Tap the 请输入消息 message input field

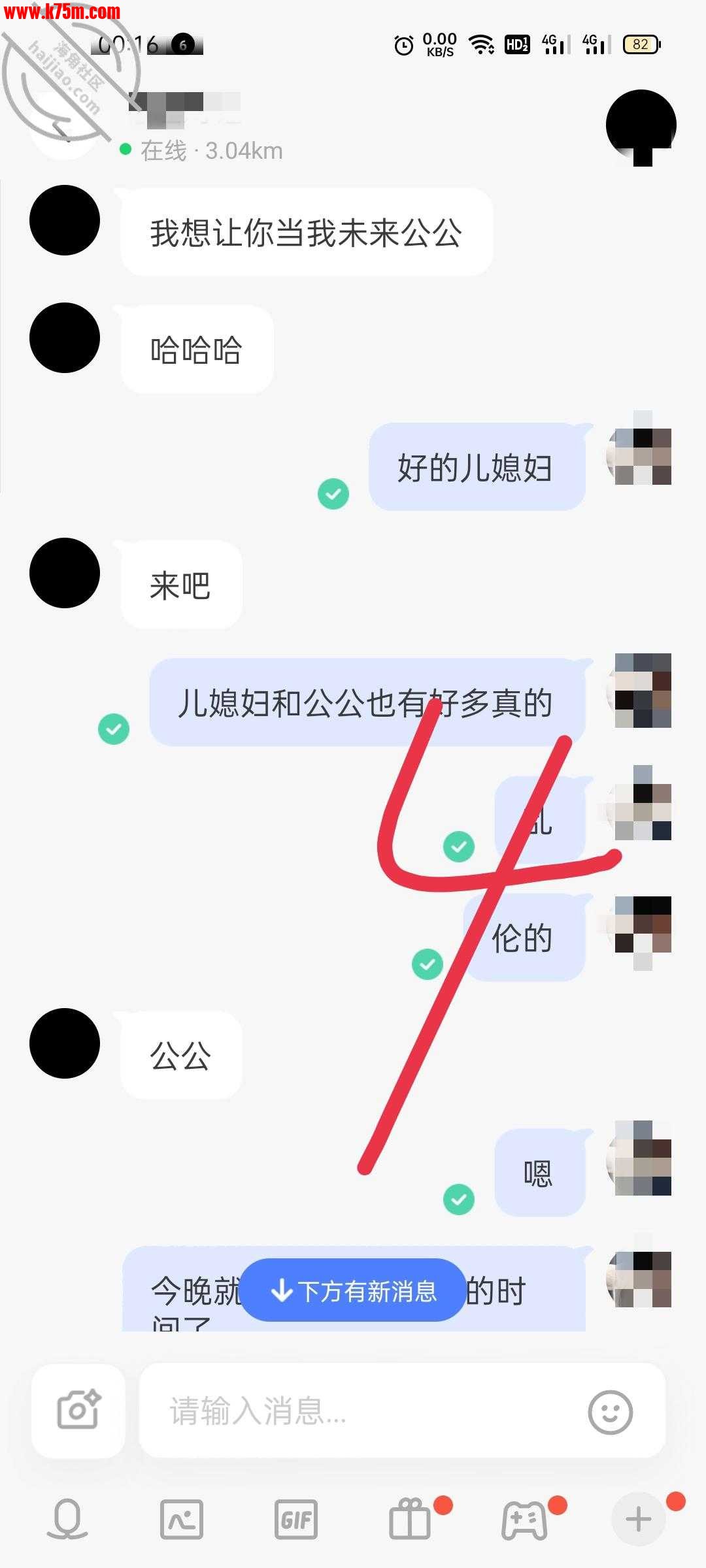pyautogui.click(x=366, y=1411)
